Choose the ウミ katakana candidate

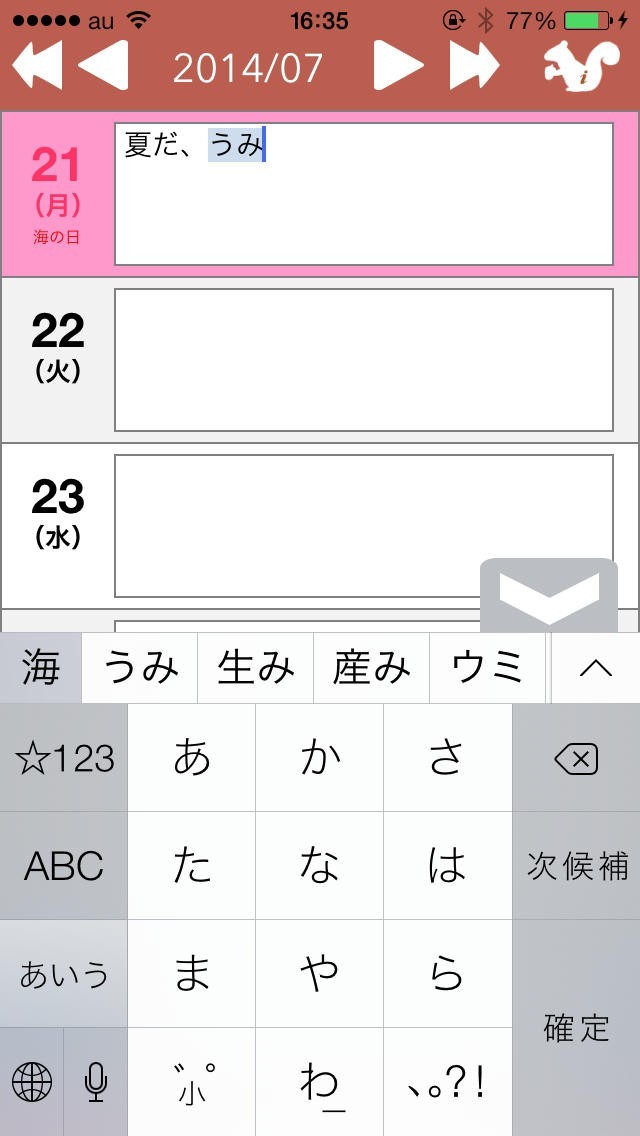(x=487, y=668)
